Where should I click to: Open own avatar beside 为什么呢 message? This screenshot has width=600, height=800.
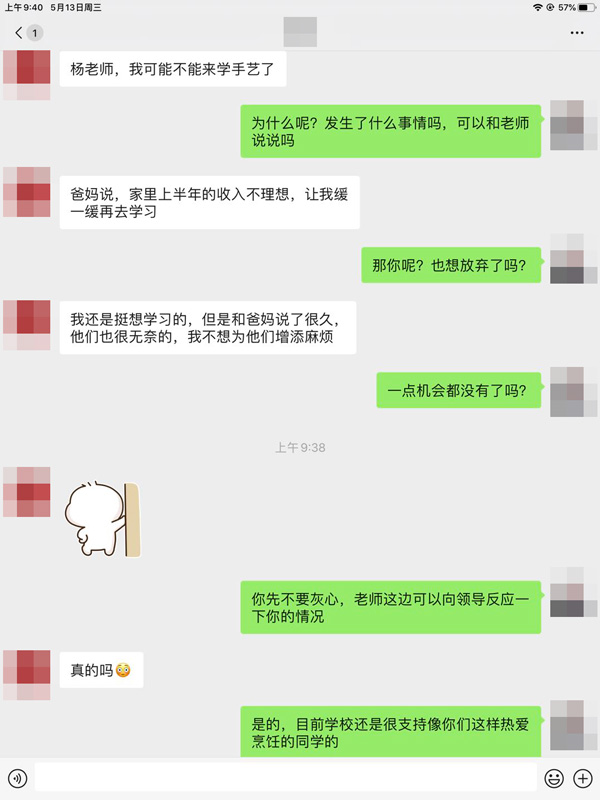click(x=573, y=126)
